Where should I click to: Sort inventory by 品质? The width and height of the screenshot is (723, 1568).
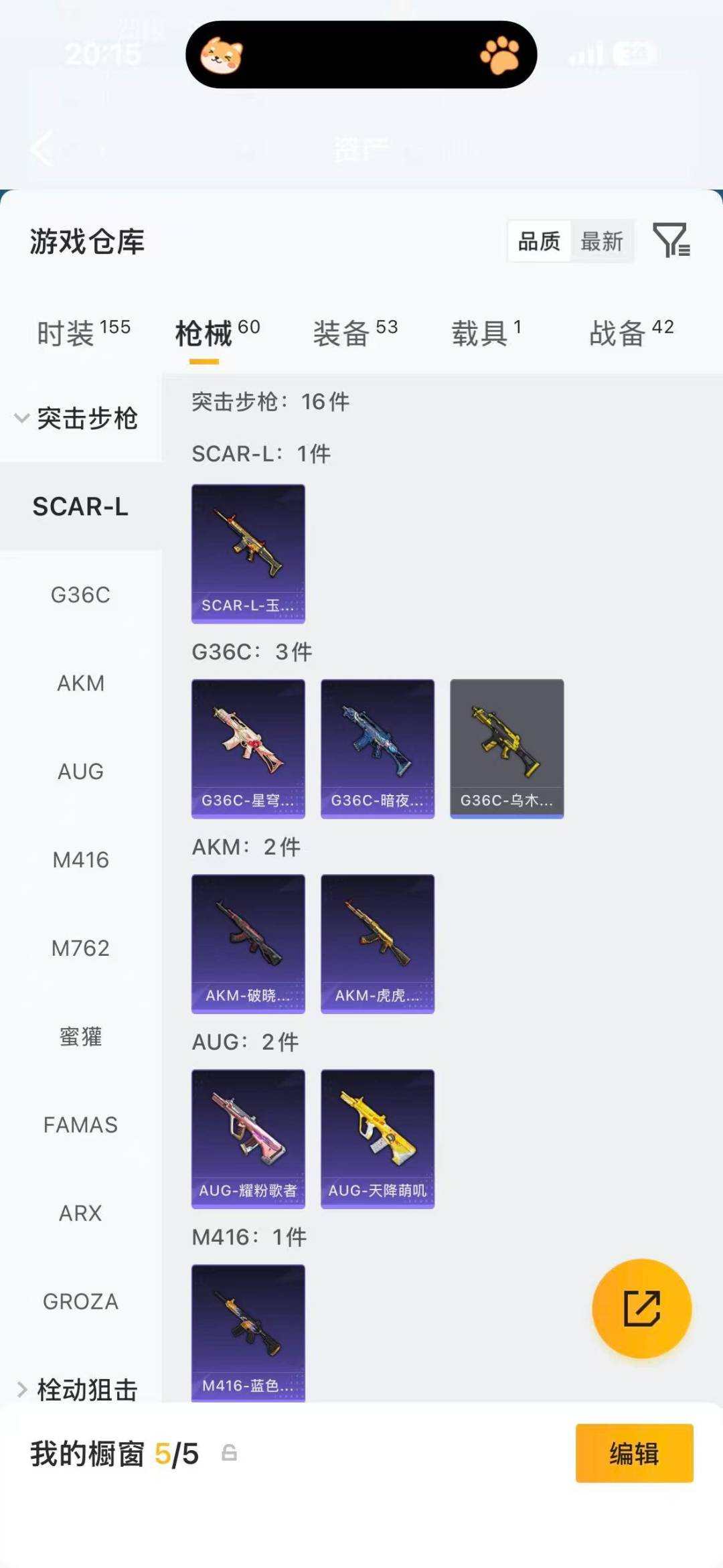[539, 241]
